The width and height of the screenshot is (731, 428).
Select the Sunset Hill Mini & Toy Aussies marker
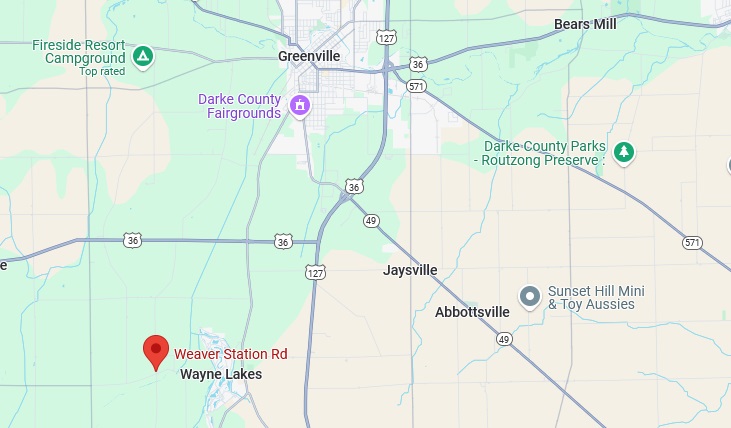[530, 296]
